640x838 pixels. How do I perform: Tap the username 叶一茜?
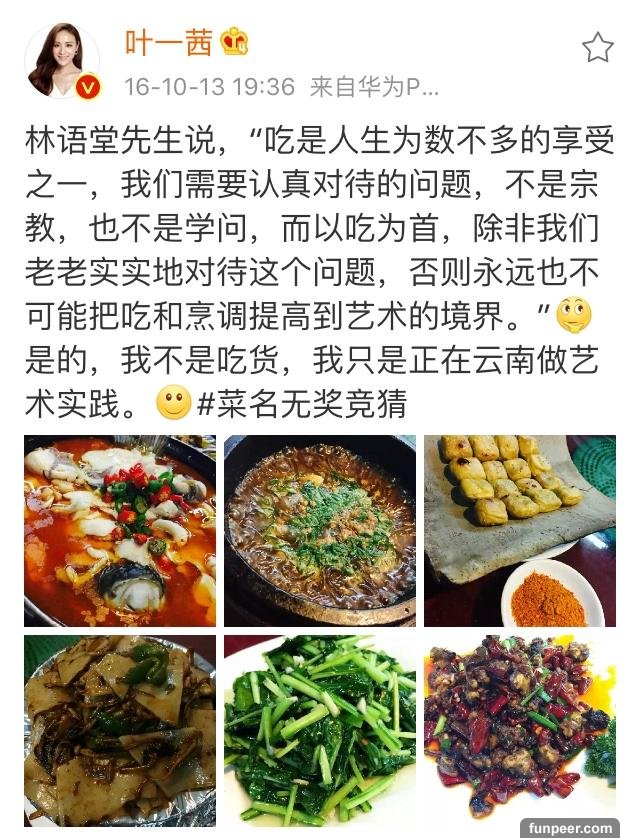pos(167,42)
